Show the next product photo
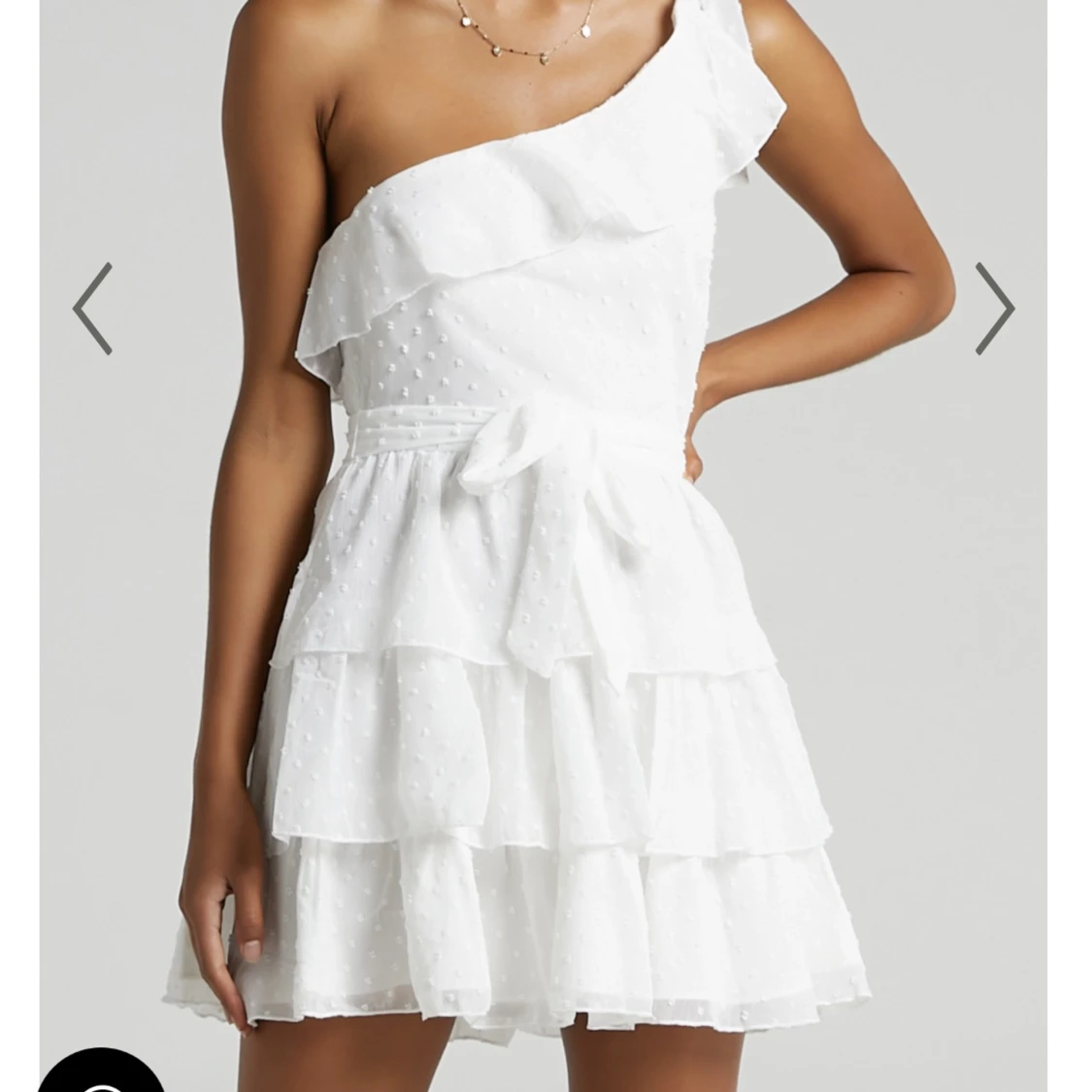The image size is (1092, 1092). click(x=994, y=309)
